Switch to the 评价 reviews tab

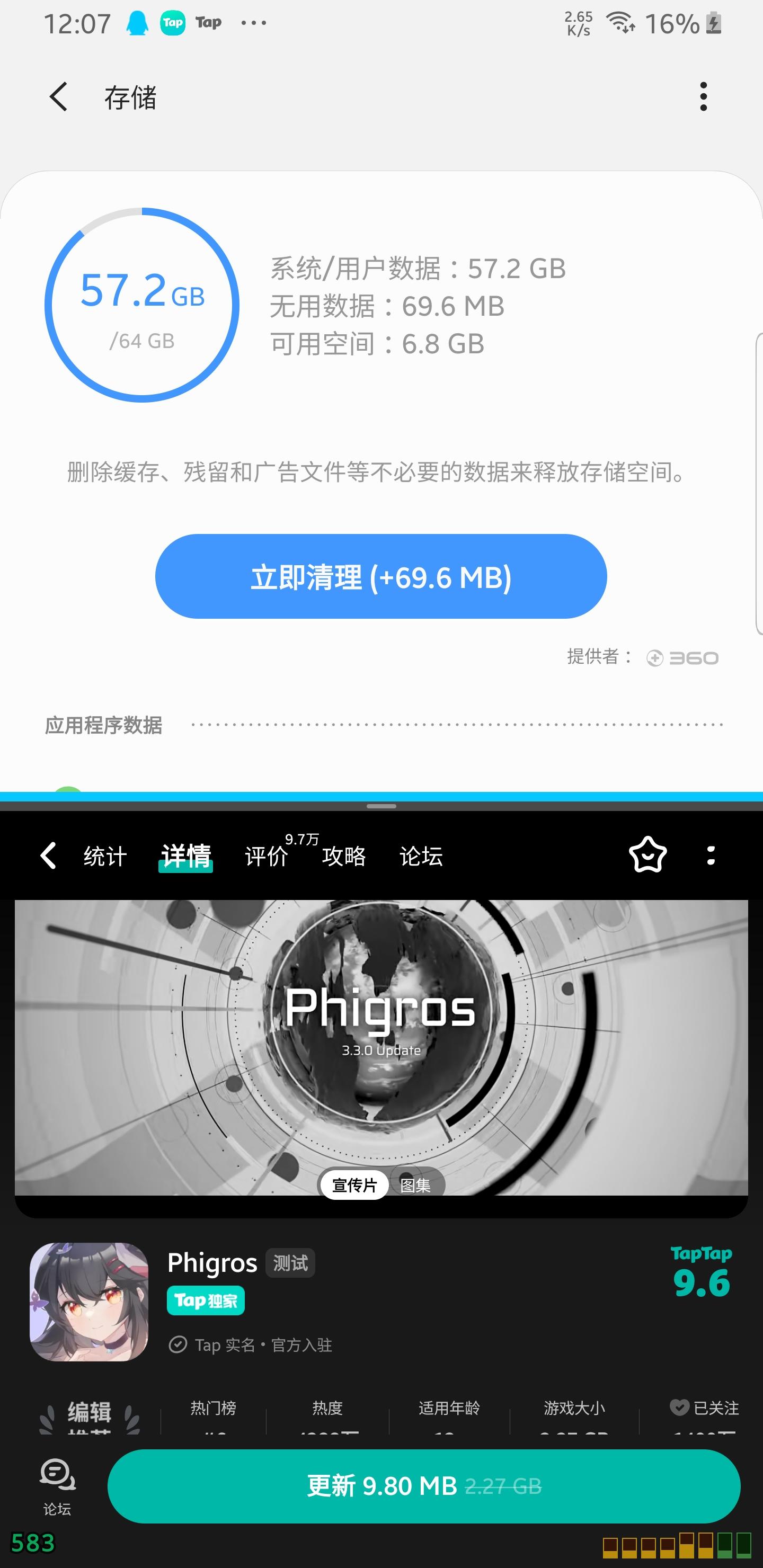[266, 857]
